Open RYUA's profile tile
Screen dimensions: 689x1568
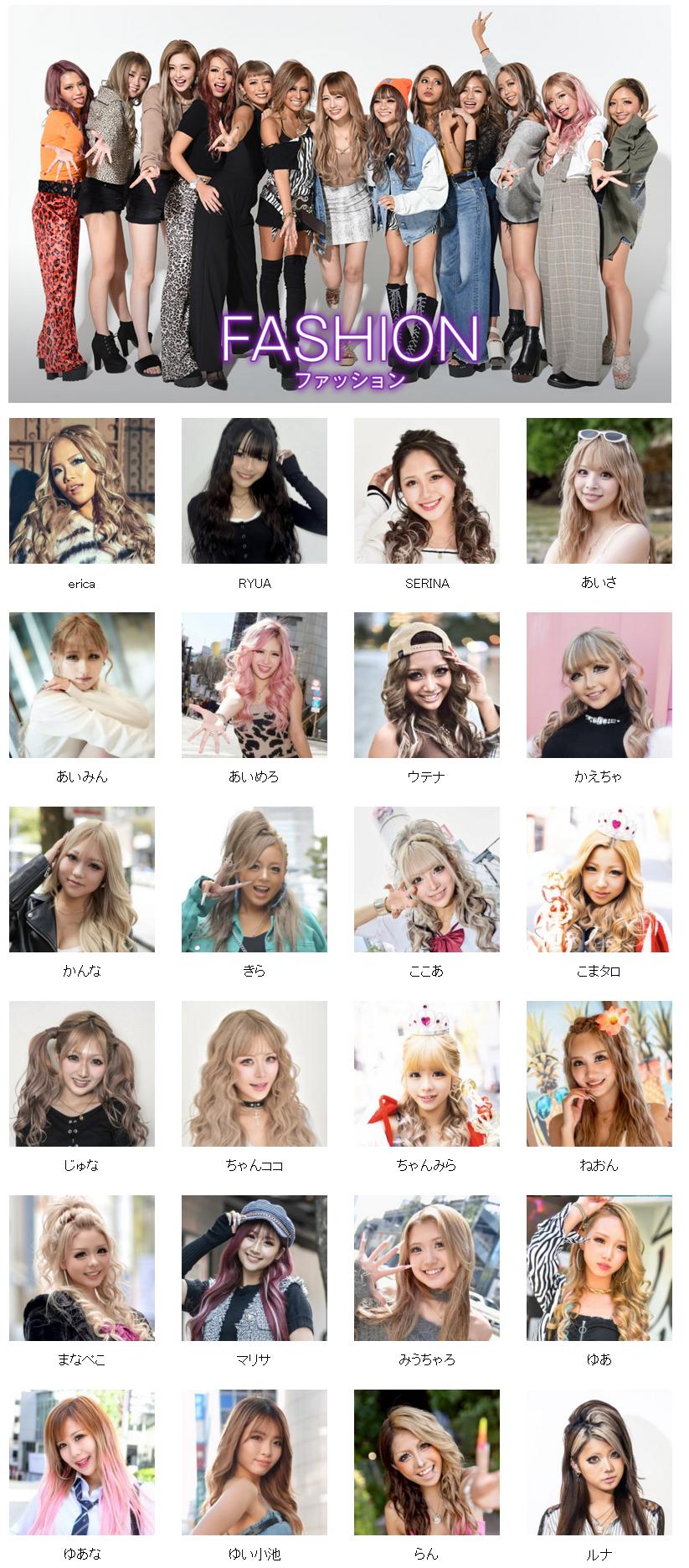point(255,491)
